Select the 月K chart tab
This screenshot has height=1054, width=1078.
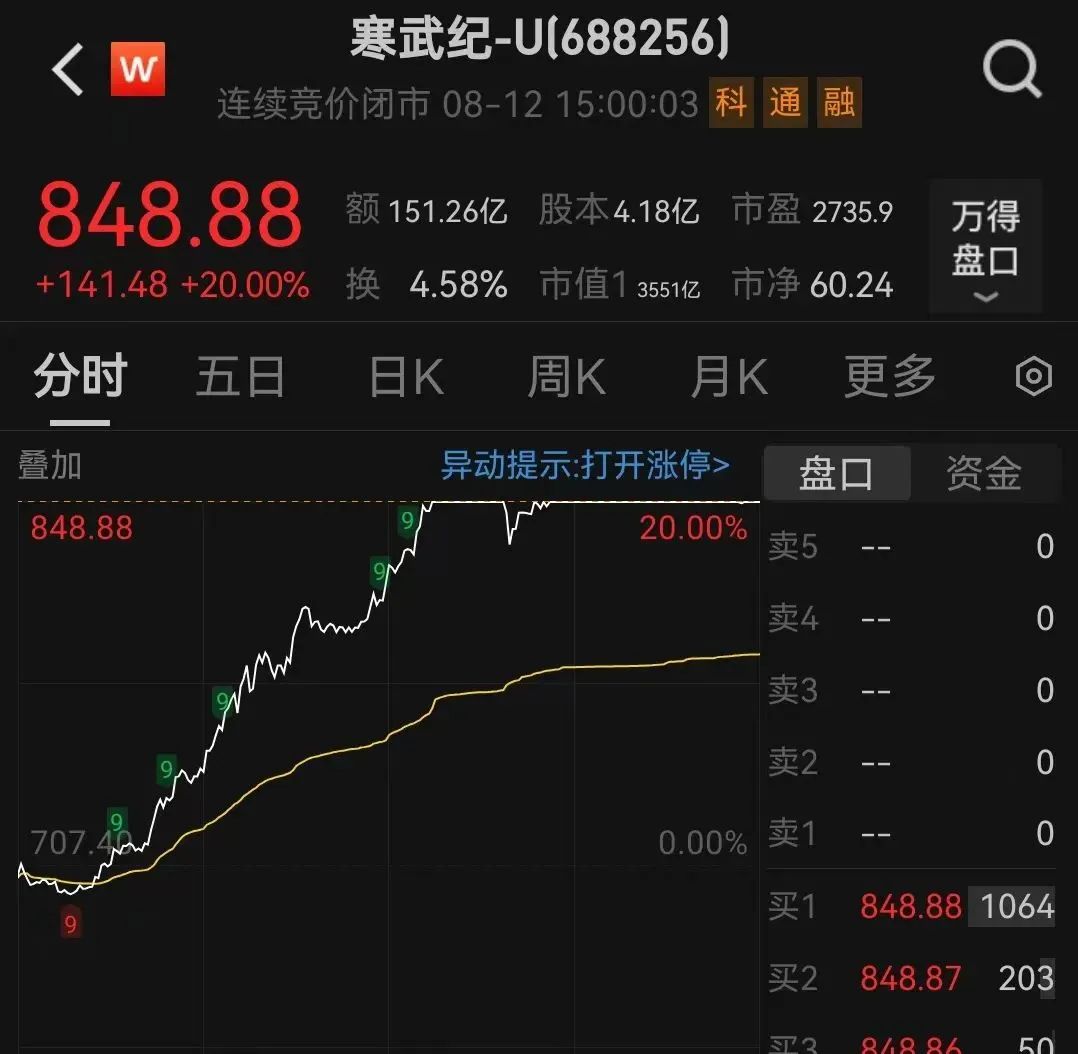(729, 378)
